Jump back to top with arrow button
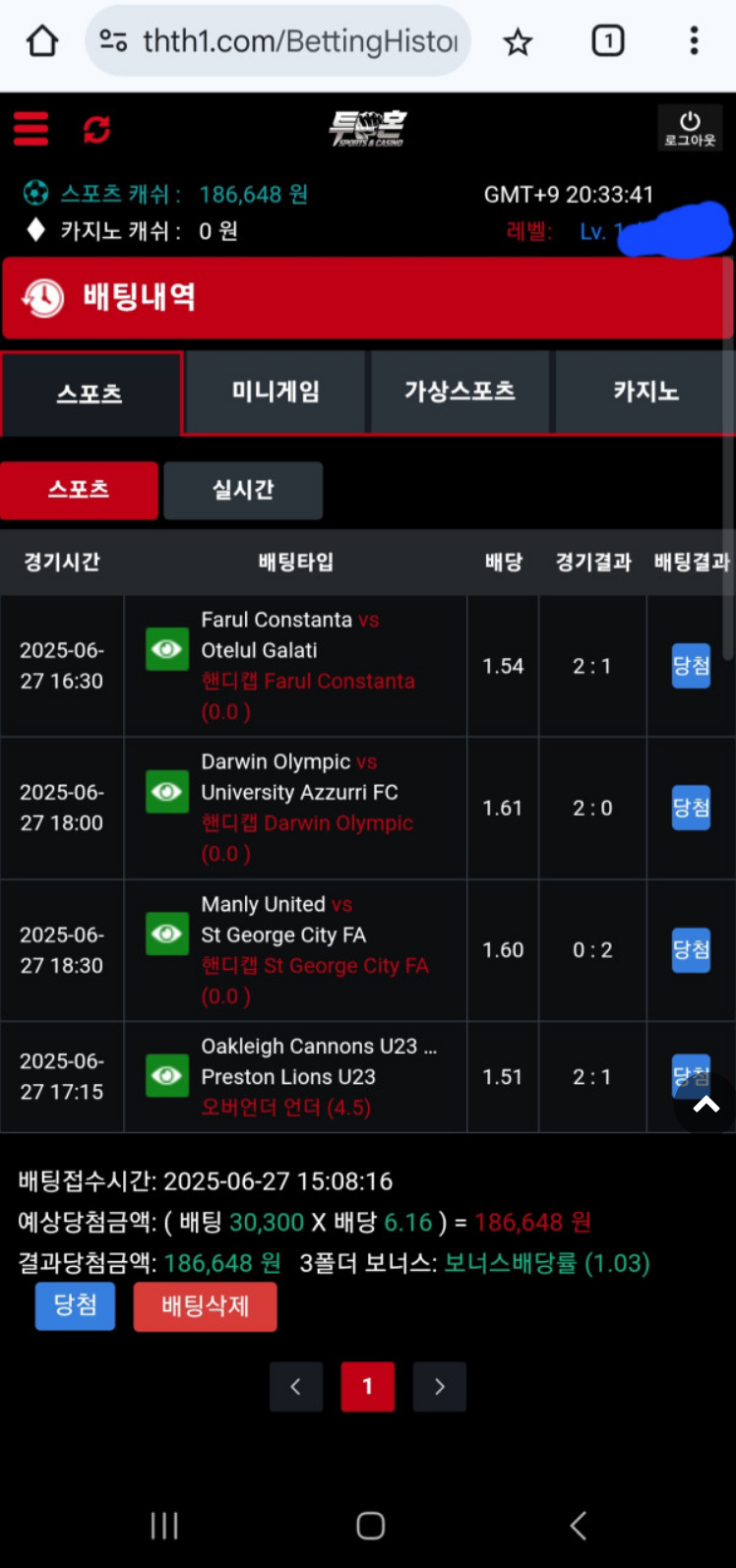This screenshot has width=736, height=1568. tap(705, 1105)
